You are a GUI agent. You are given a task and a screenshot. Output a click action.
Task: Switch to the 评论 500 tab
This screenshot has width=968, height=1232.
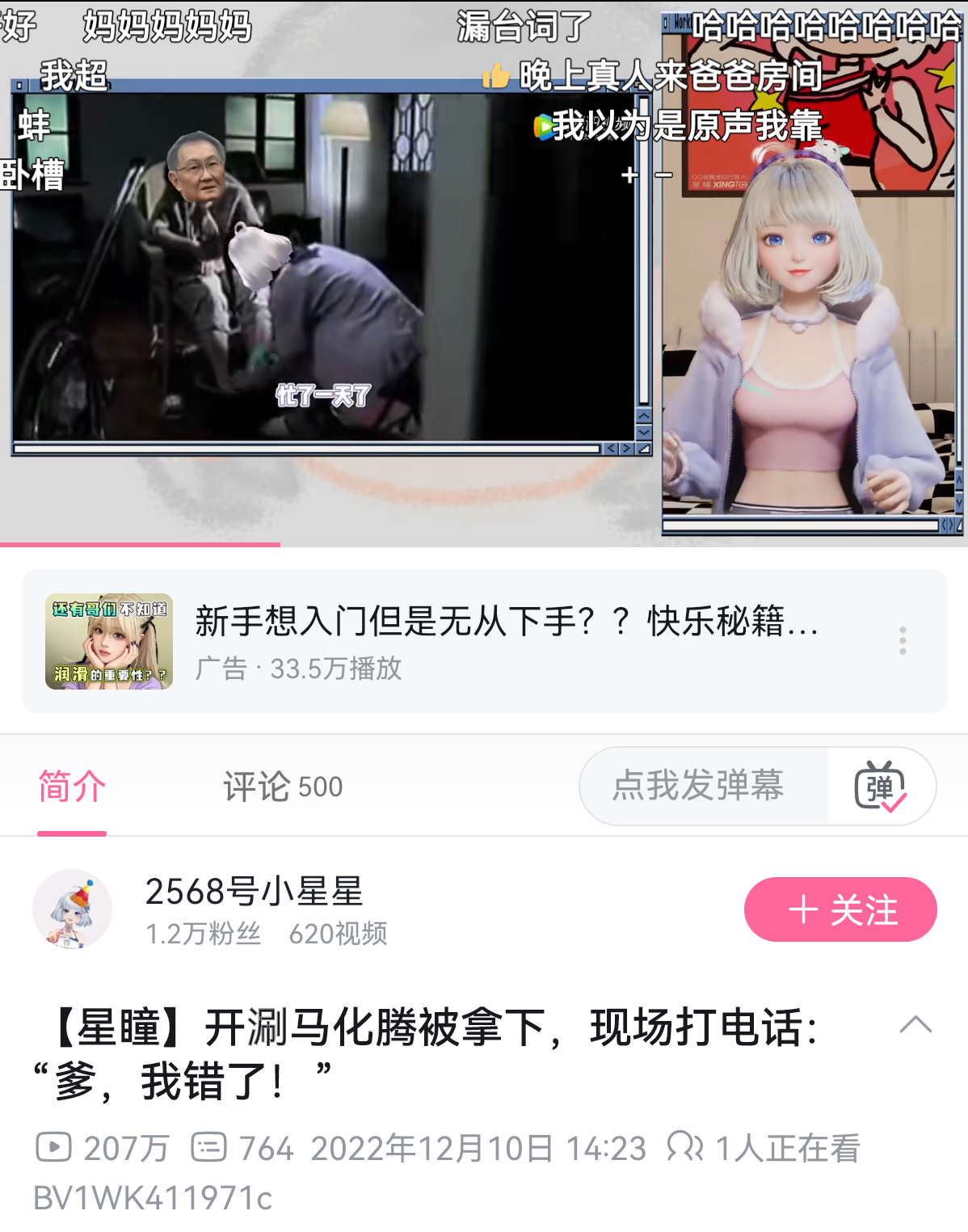click(283, 787)
